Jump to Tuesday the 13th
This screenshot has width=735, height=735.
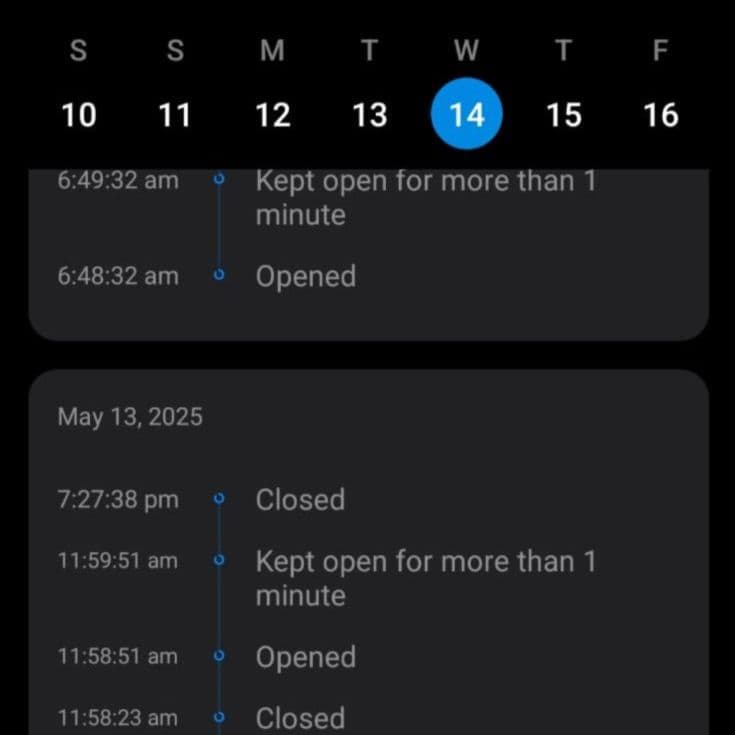[x=369, y=115]
